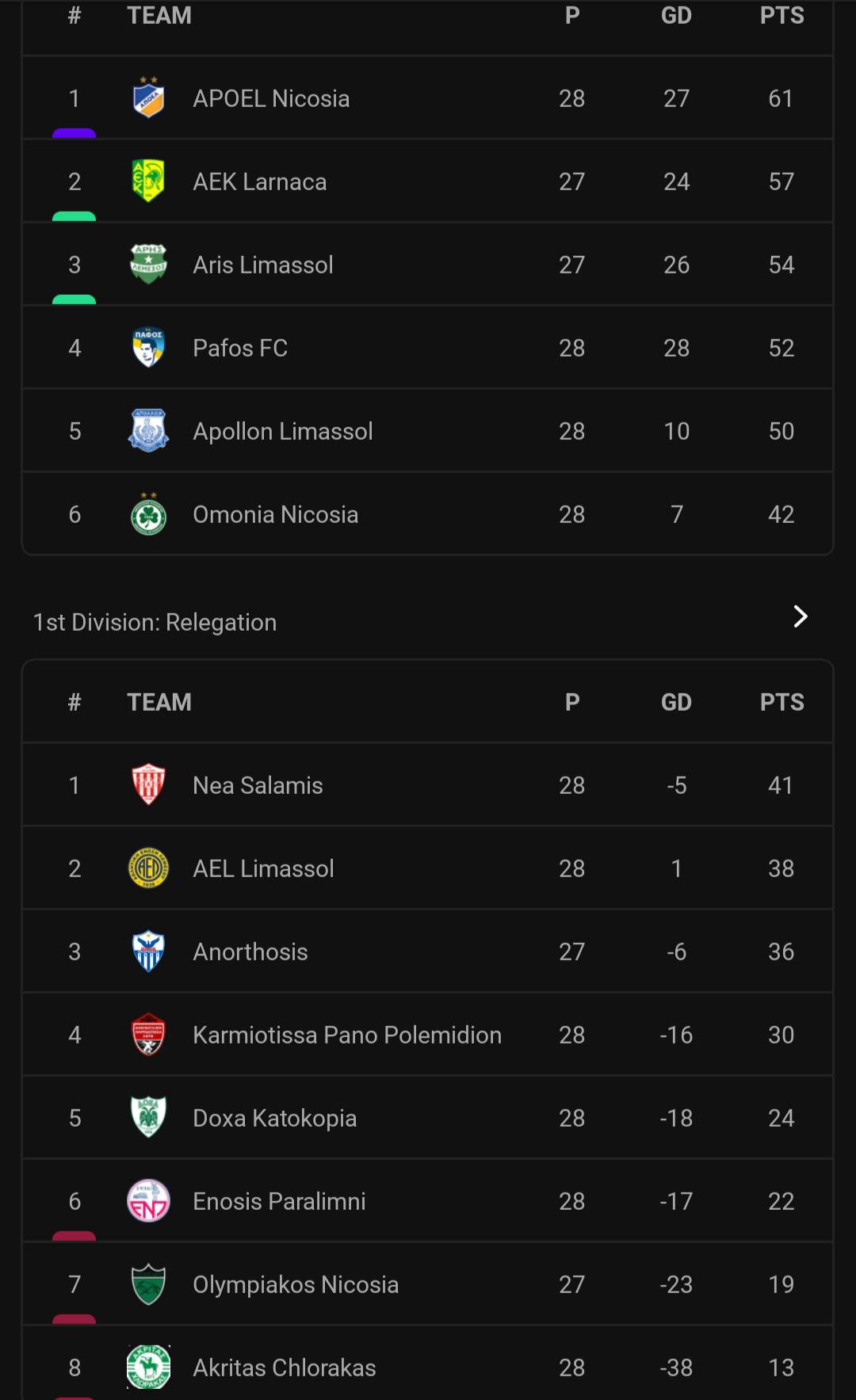The image size is (856, 1400).
Task: Select AEK Larnaca in the standings
Action: 427,181
